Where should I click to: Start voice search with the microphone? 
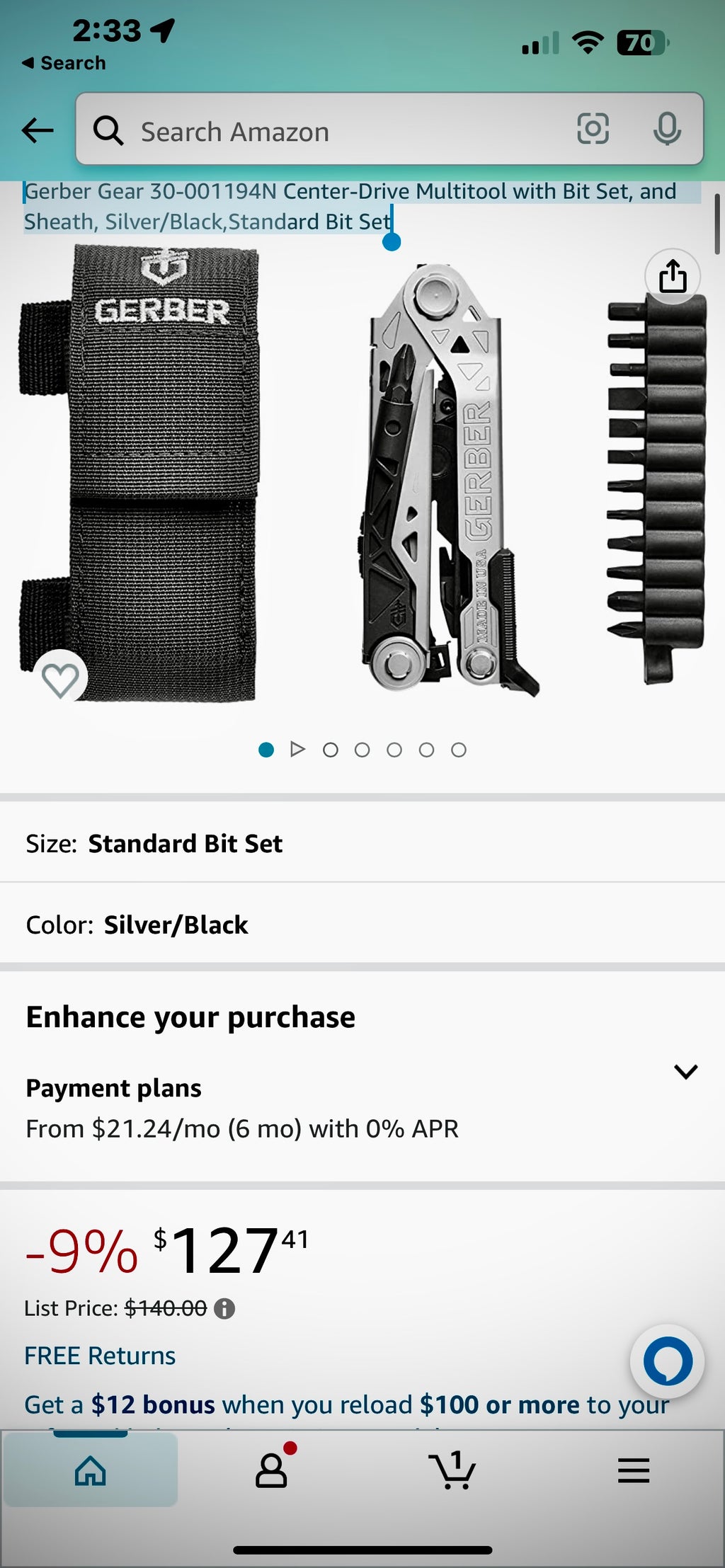(666, 130)
